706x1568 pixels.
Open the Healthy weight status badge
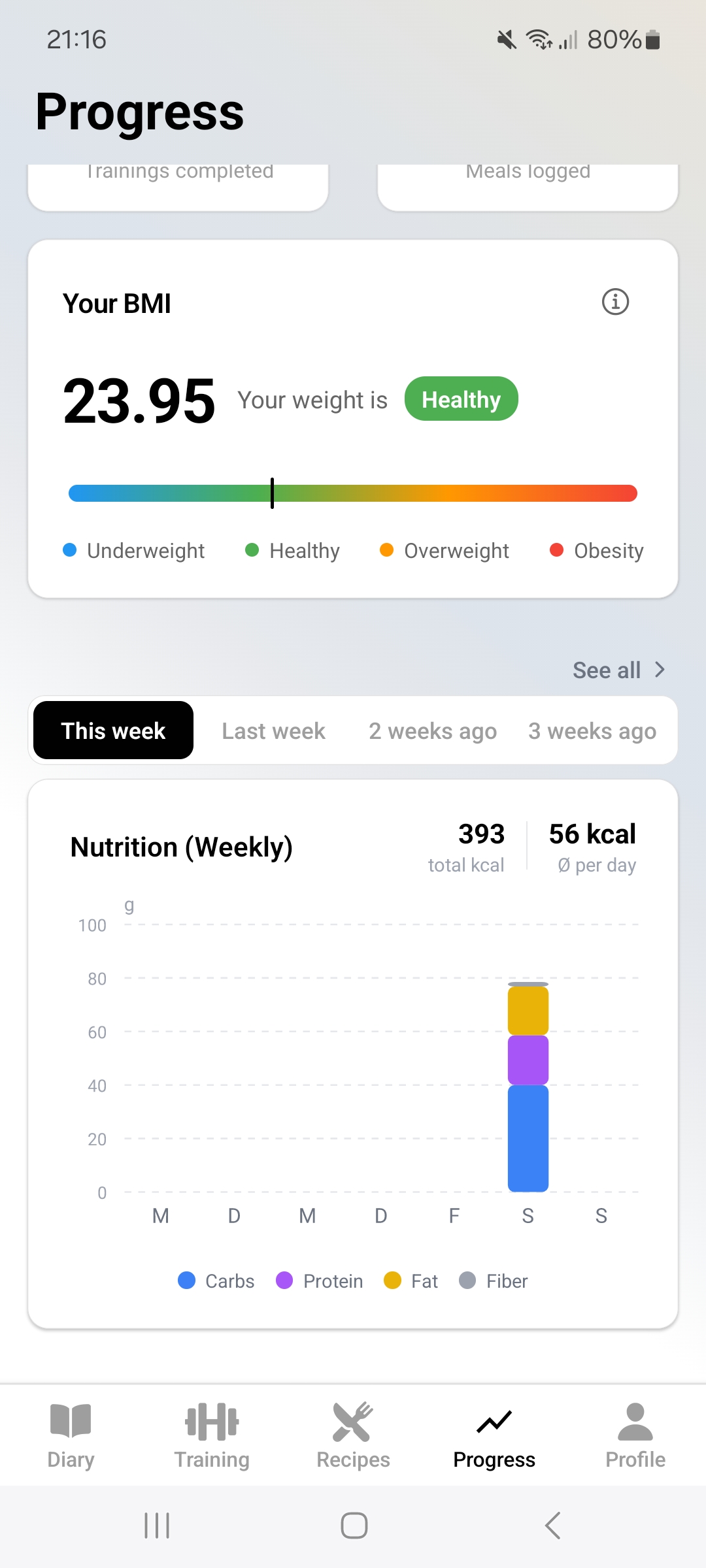(x=462, y=399)
